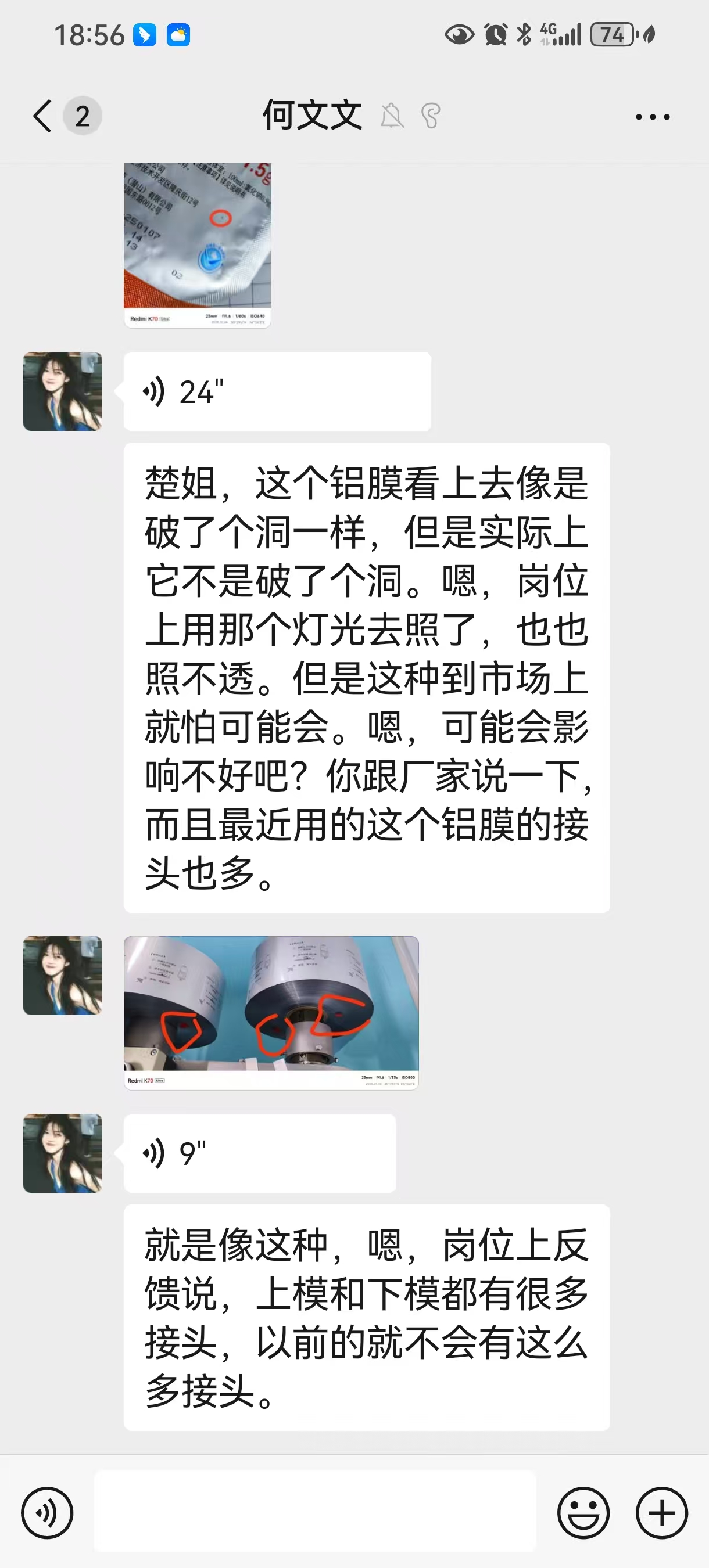This screenshot has height=1568, width=709.
Task: Open the emoji picker
Action: [x=583, y=1513]
